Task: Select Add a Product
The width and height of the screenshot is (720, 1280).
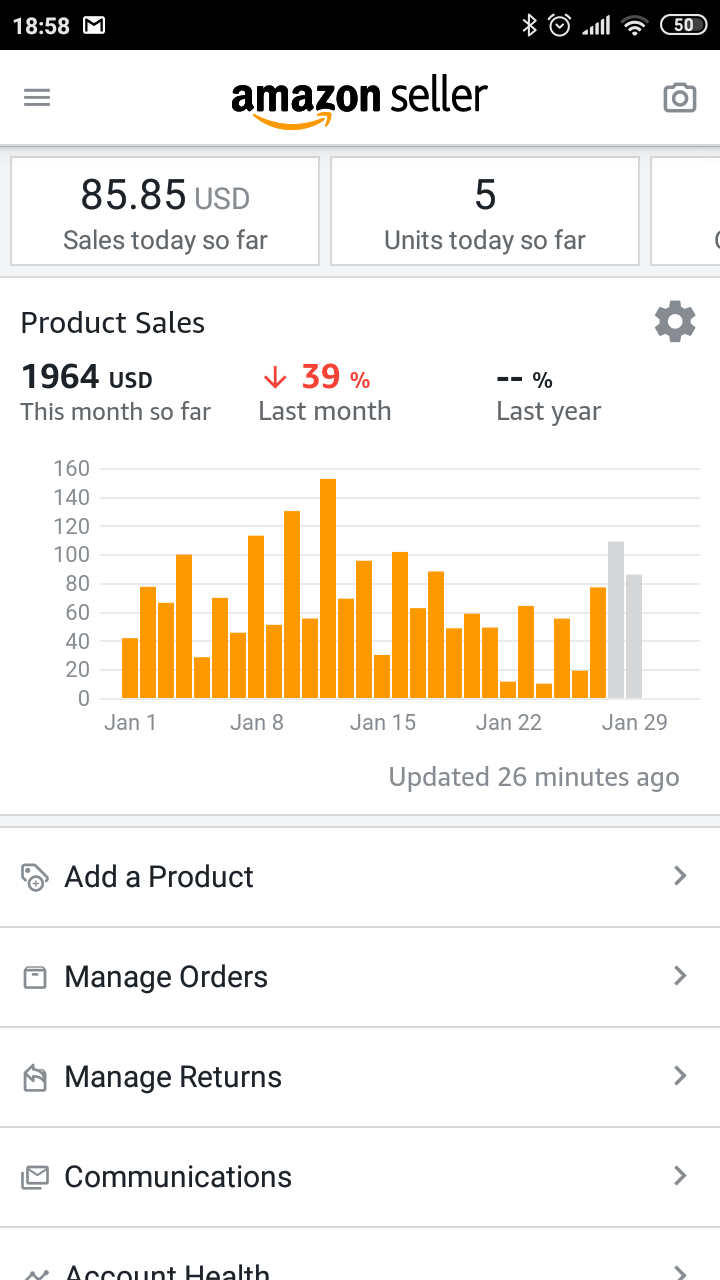Action: (x=360, y=877)
